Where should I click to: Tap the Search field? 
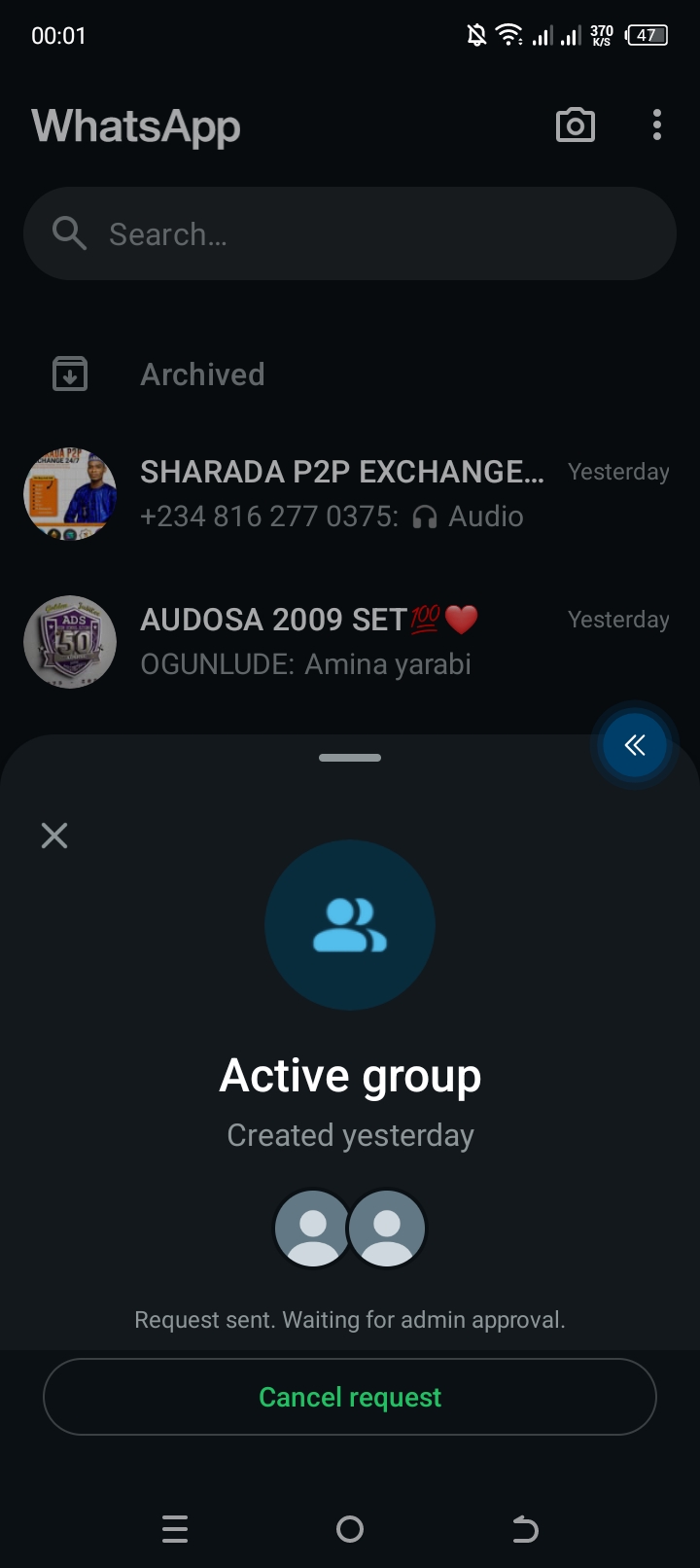coord(350,234)
